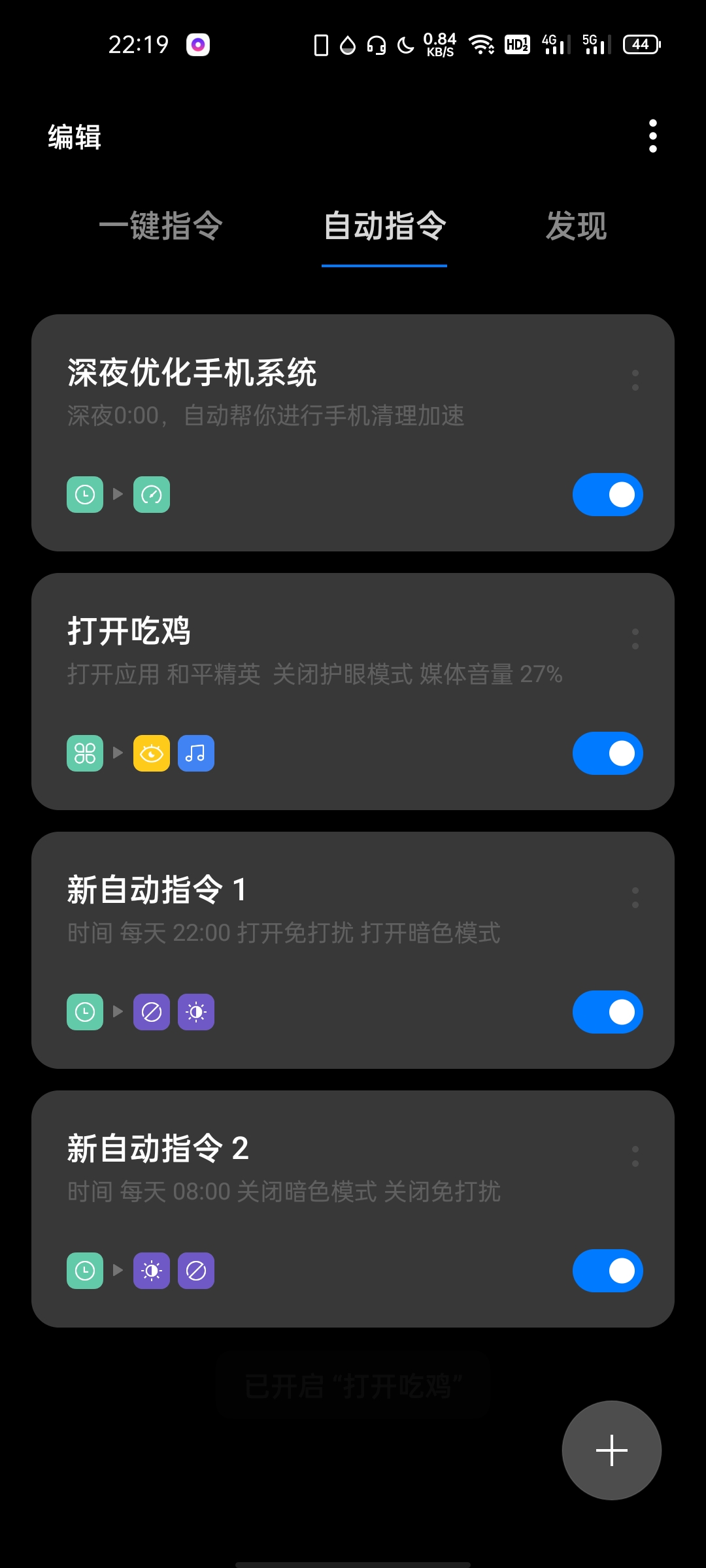Select the yellow eye-protection mode icon

[151, 753]
